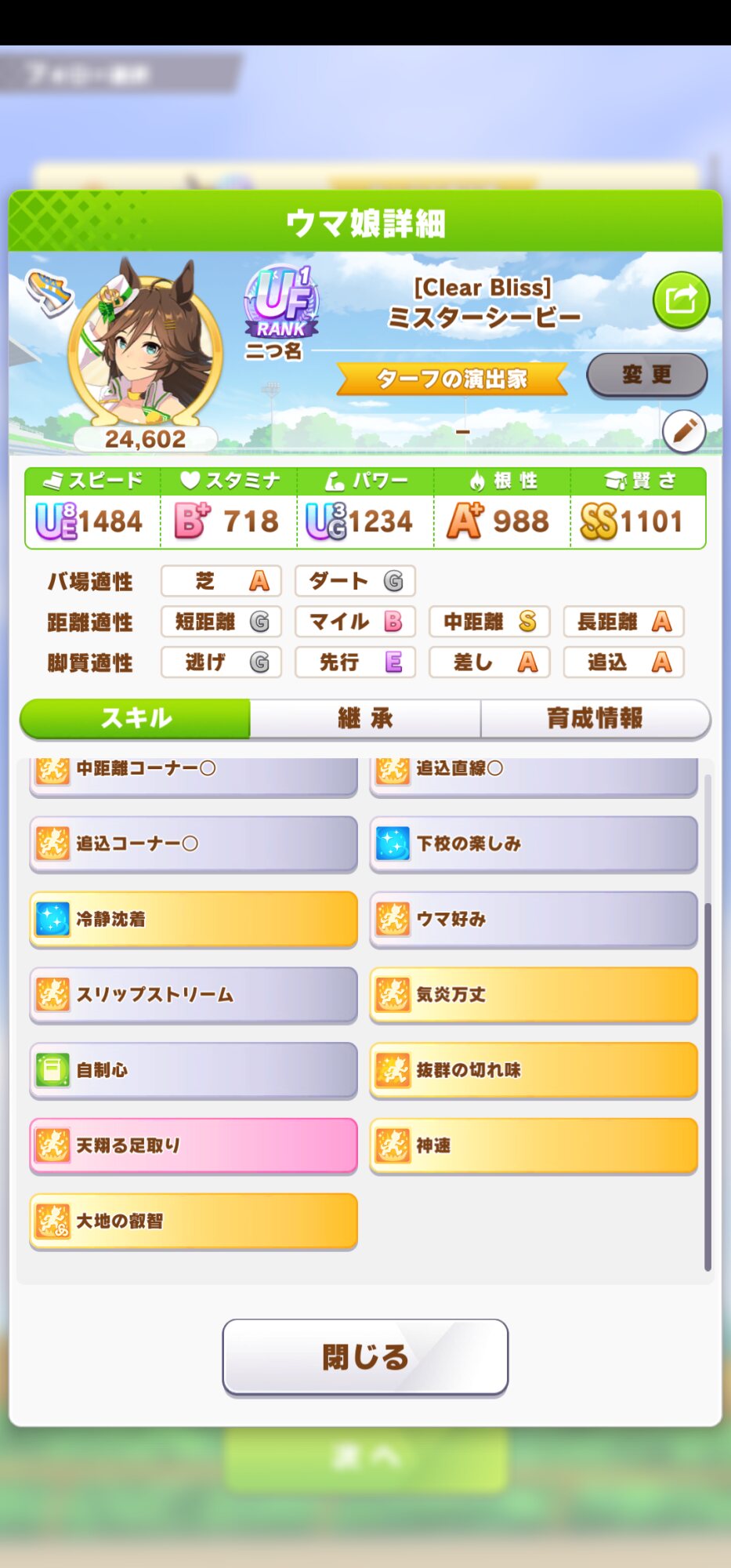Tap the green share icon
The image size is (731, 1568).
[x=680, y=299]
